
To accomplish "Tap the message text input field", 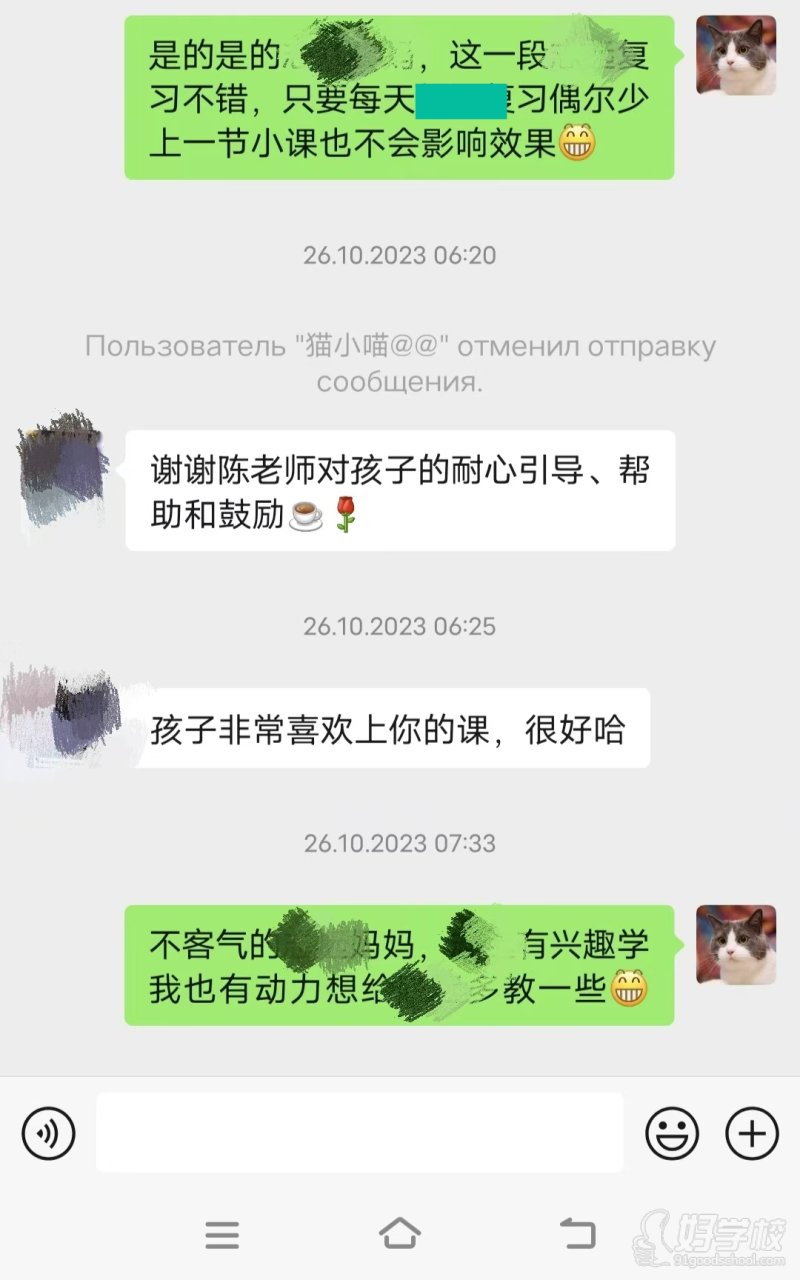I will [360, 1133].
